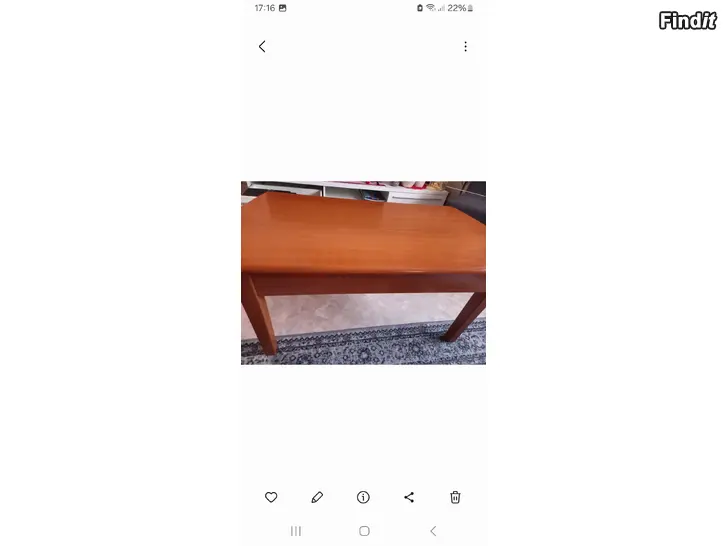Open recent apps from navigation bar
This screenshot has width=728, height=546.
coord(296,531)
